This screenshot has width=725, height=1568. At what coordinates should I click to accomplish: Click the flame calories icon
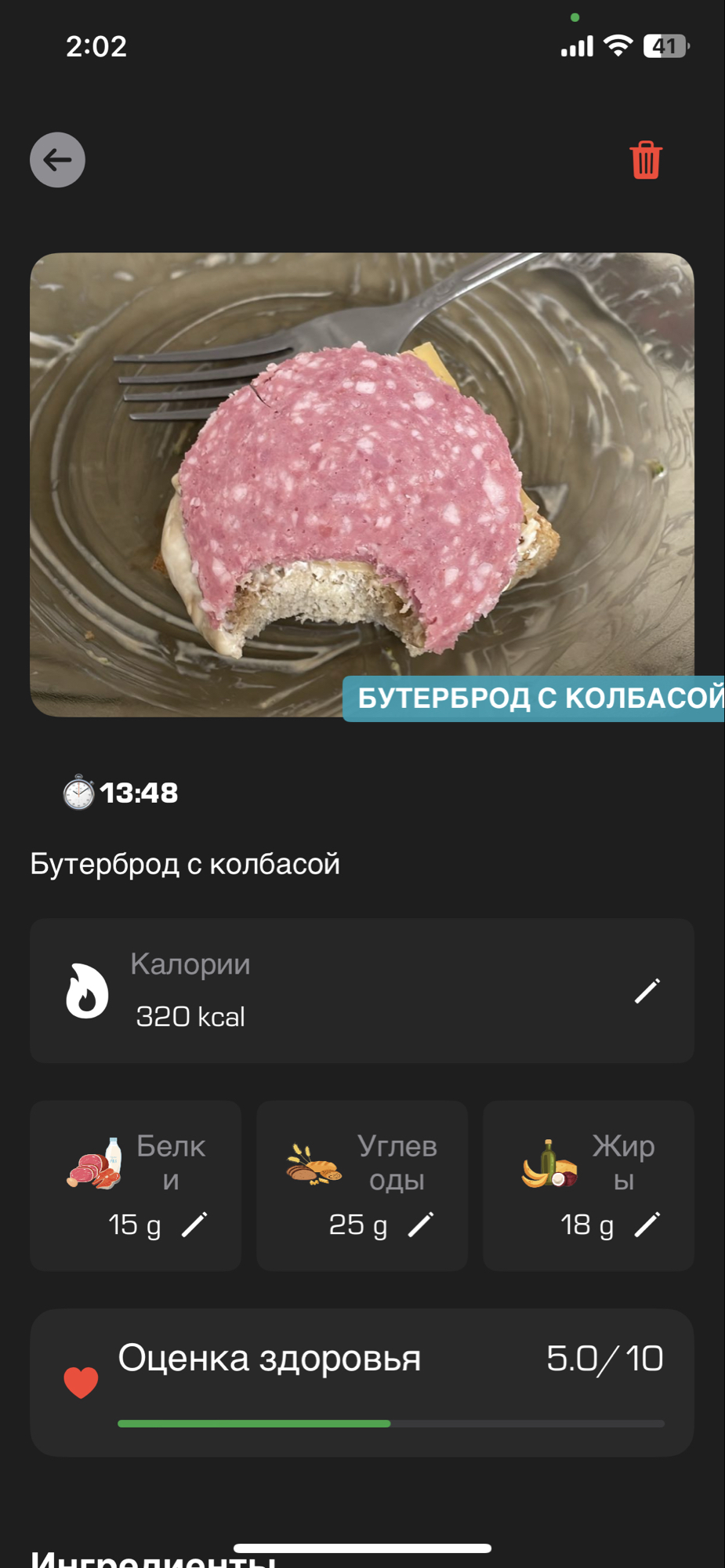(x=86, y=990)
